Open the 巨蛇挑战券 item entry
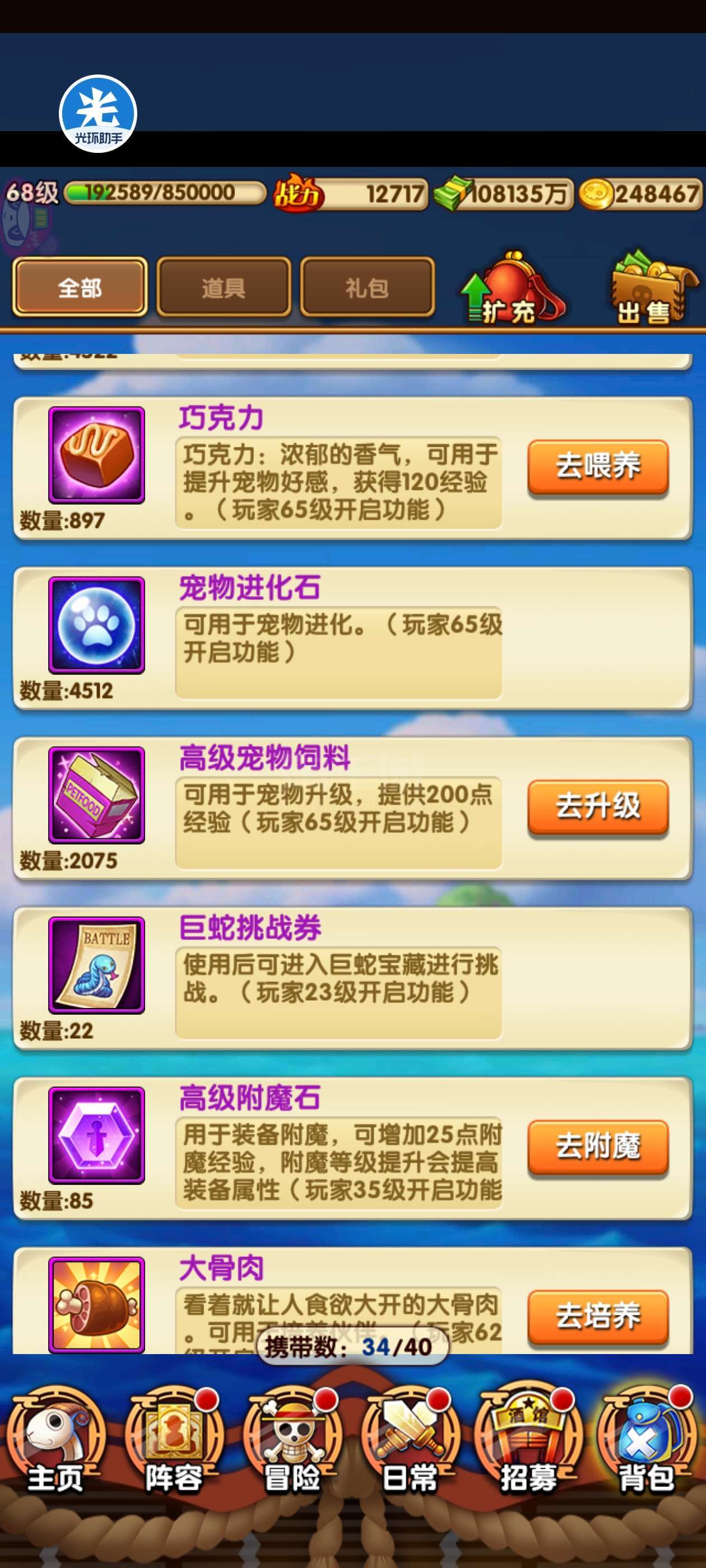Image resolution: width=706 pixels, height=1568 pixels. 352,978
